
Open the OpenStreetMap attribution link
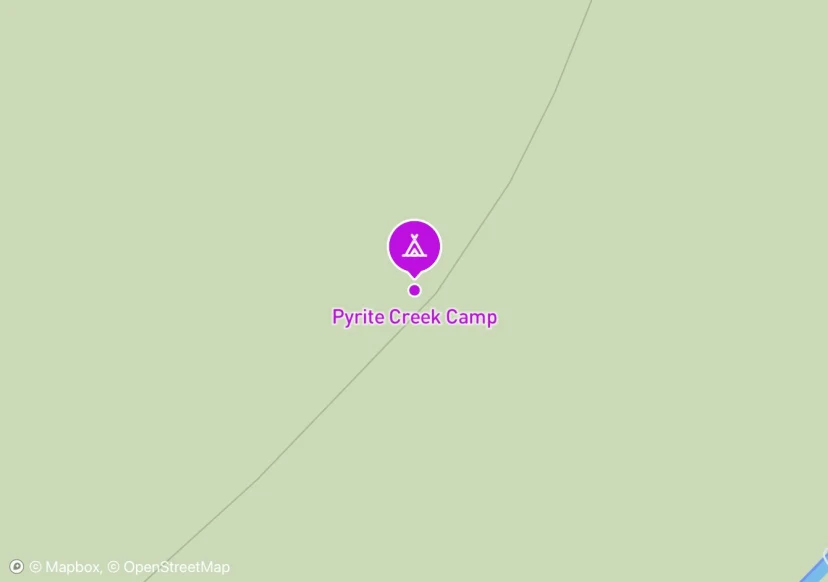(168, 567)
